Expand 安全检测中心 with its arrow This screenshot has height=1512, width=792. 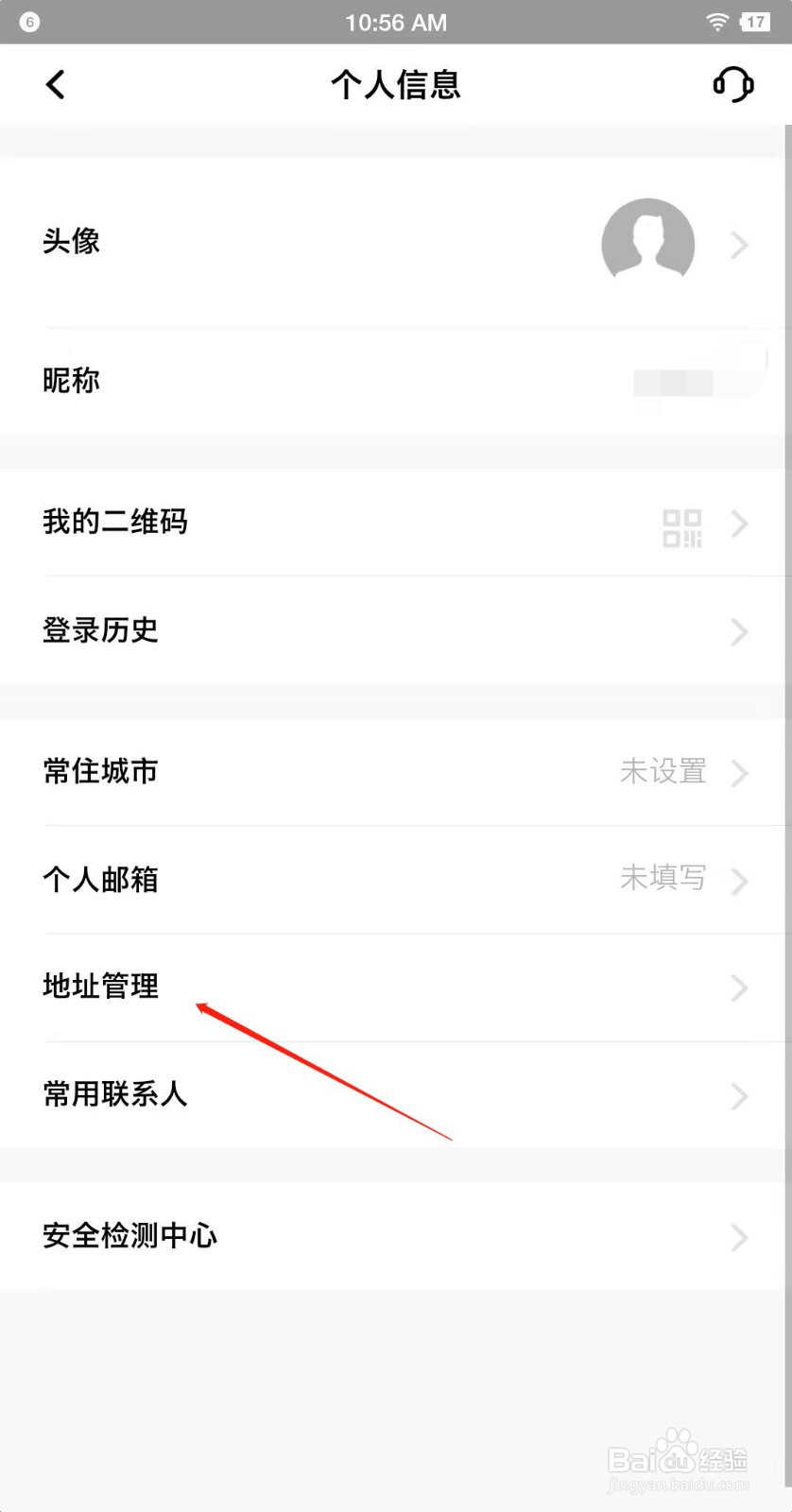pyautogui.click(x=740, y=1237)
